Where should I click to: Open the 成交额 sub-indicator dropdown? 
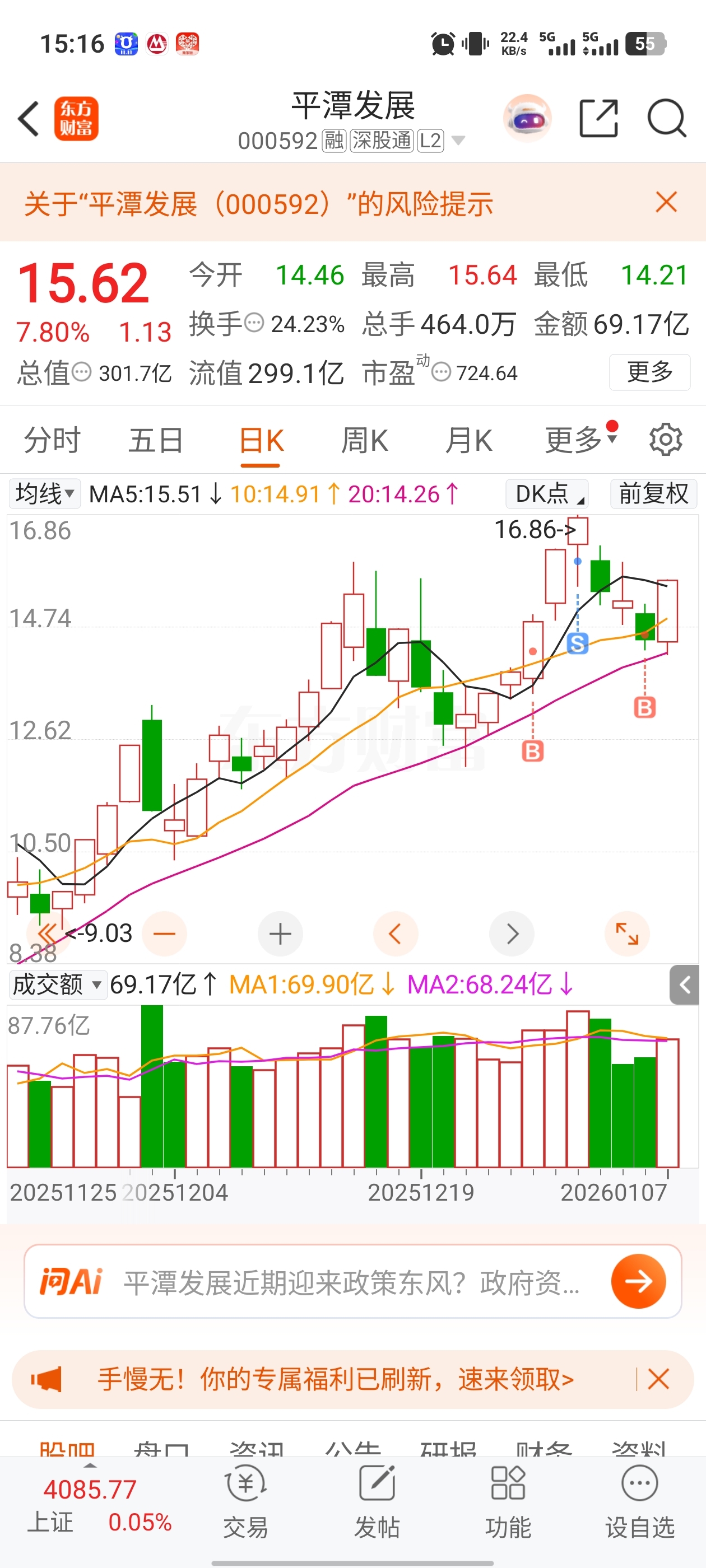[57, 984]
